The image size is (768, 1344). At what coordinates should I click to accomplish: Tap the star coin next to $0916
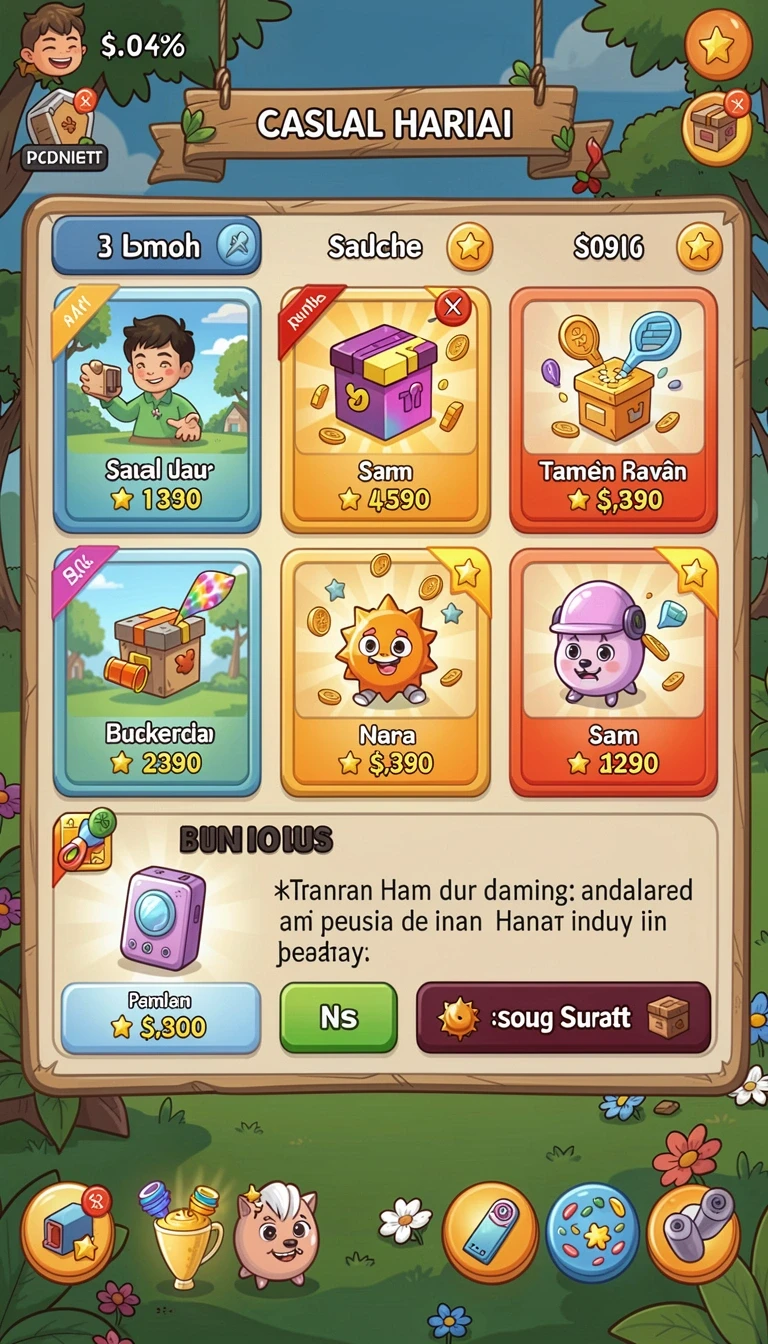[x=699, y=247]
